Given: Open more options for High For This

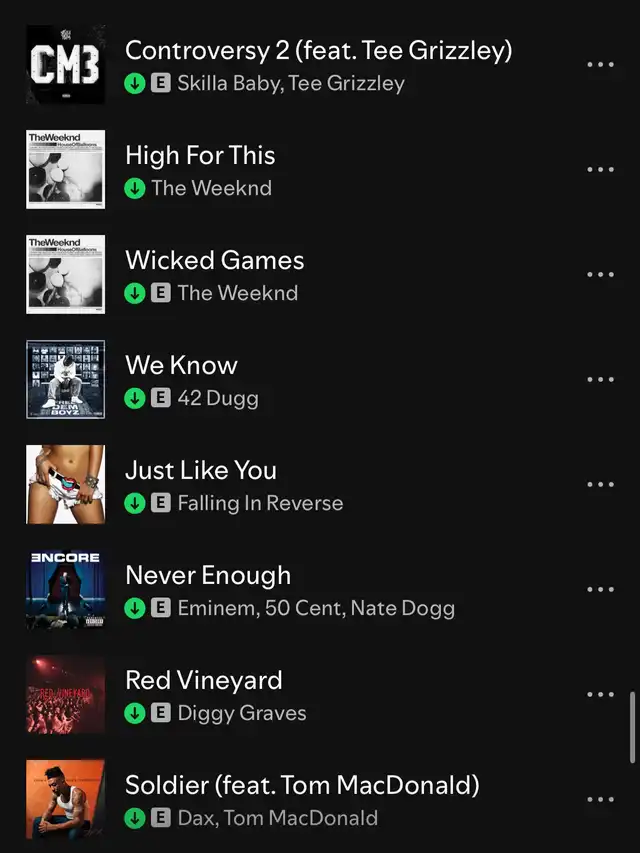Looking at the screenshot, I should click(600, 170).
